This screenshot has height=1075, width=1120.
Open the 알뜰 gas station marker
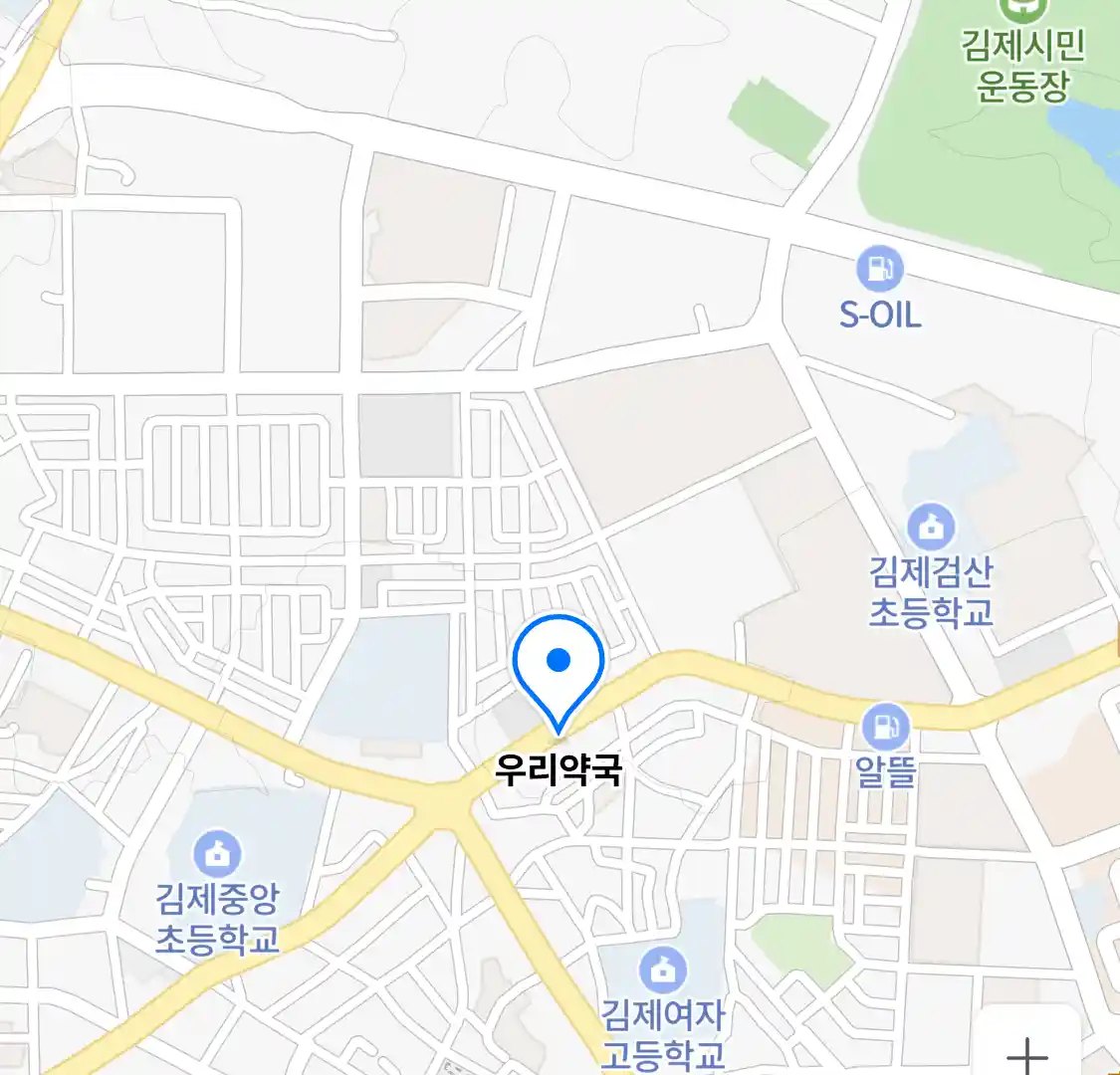tap(884, 728)
